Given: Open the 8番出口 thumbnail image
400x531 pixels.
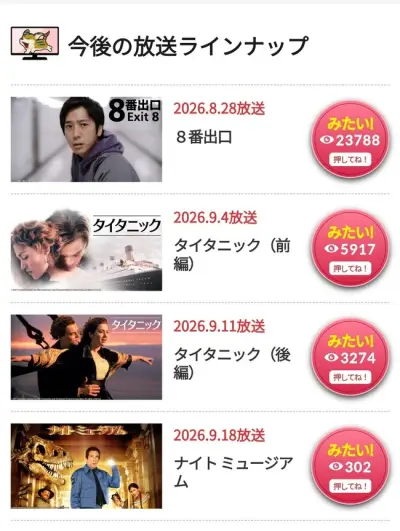Looking at the screenshot, I should (86, 139).
